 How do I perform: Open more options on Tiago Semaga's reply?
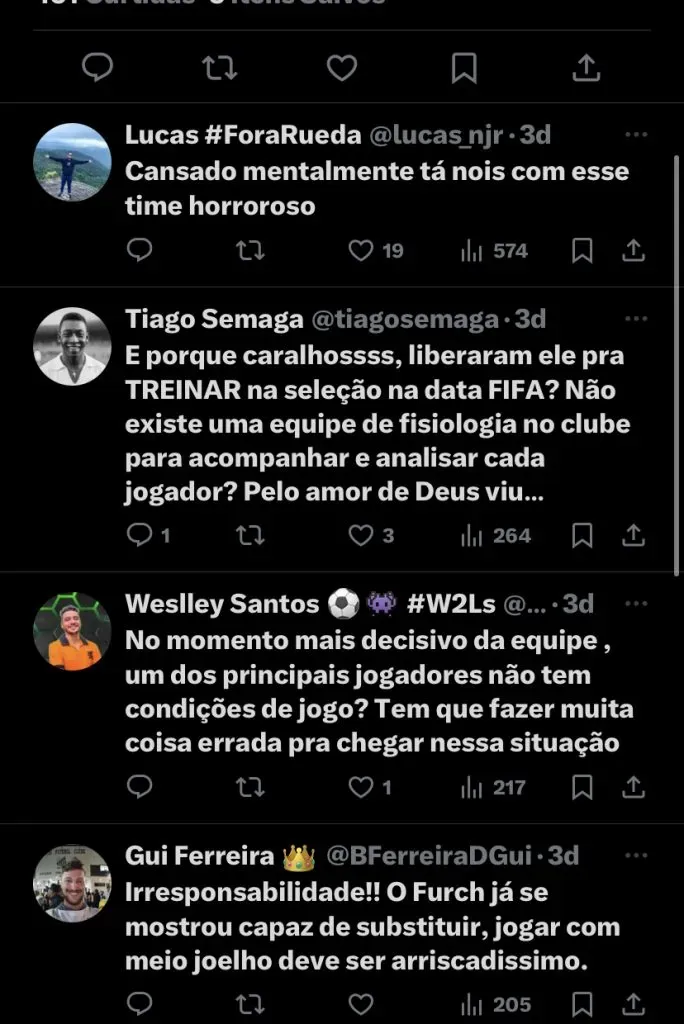tap(635, 320)
